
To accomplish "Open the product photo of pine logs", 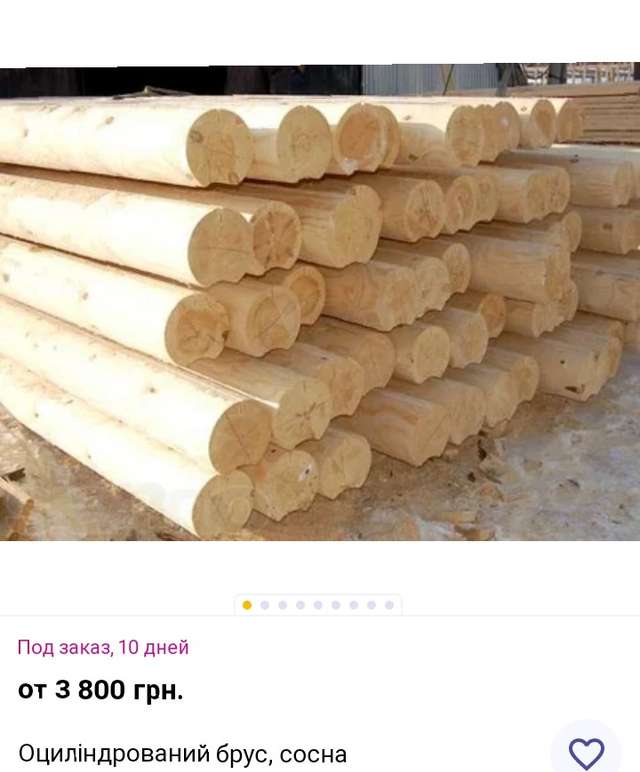I will pos(320,303).
